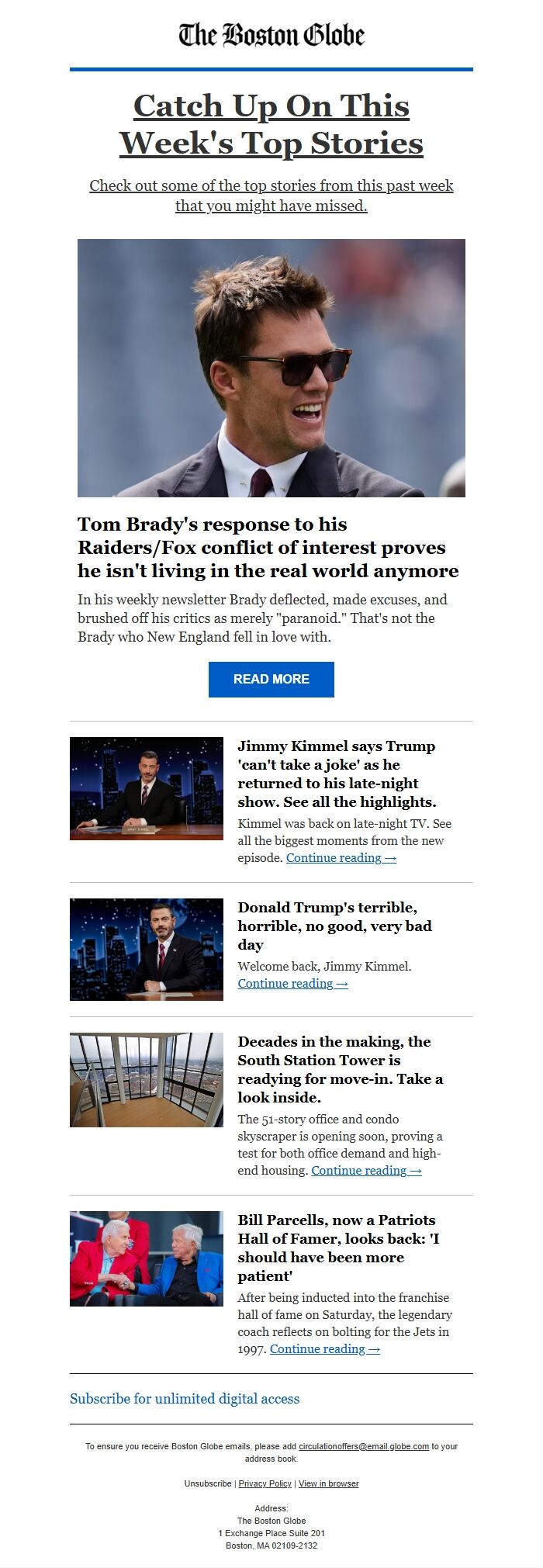Tap the circulationoffers@email.globe.com address
Viewport: 543px width, 1568px height.
pyautogui.click(x=363, y=1446)
